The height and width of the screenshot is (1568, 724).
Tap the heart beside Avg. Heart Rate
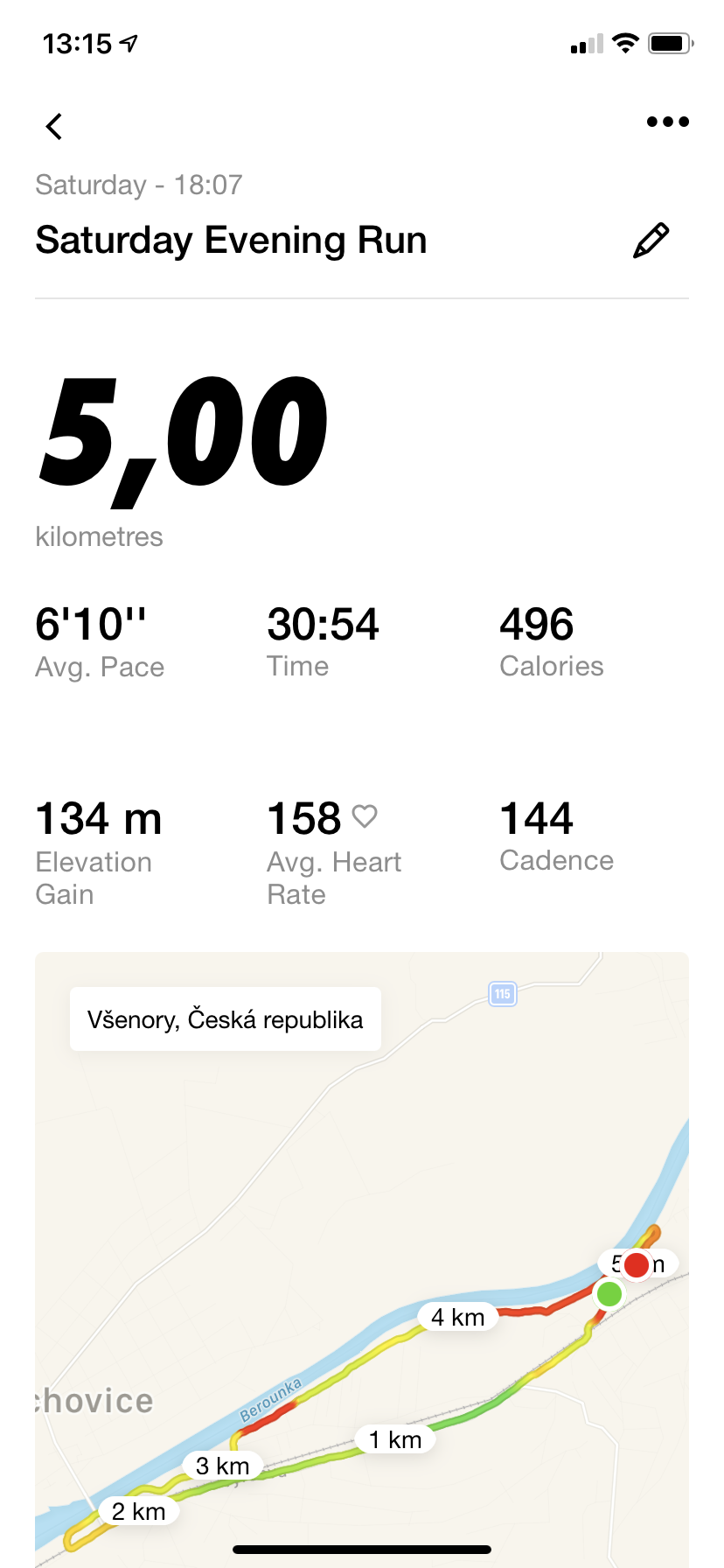(365, 816)
